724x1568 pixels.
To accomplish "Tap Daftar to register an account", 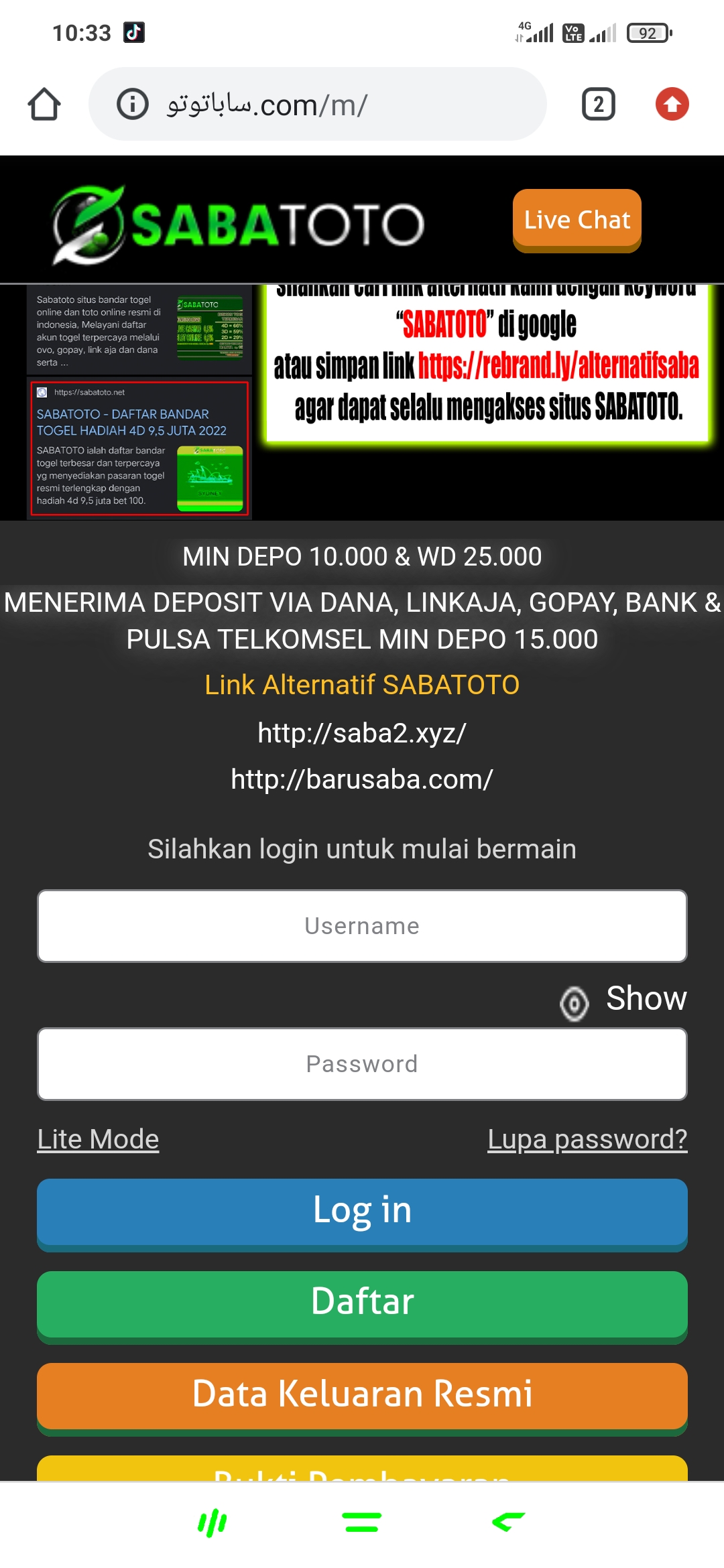I will click(362, 1303).
